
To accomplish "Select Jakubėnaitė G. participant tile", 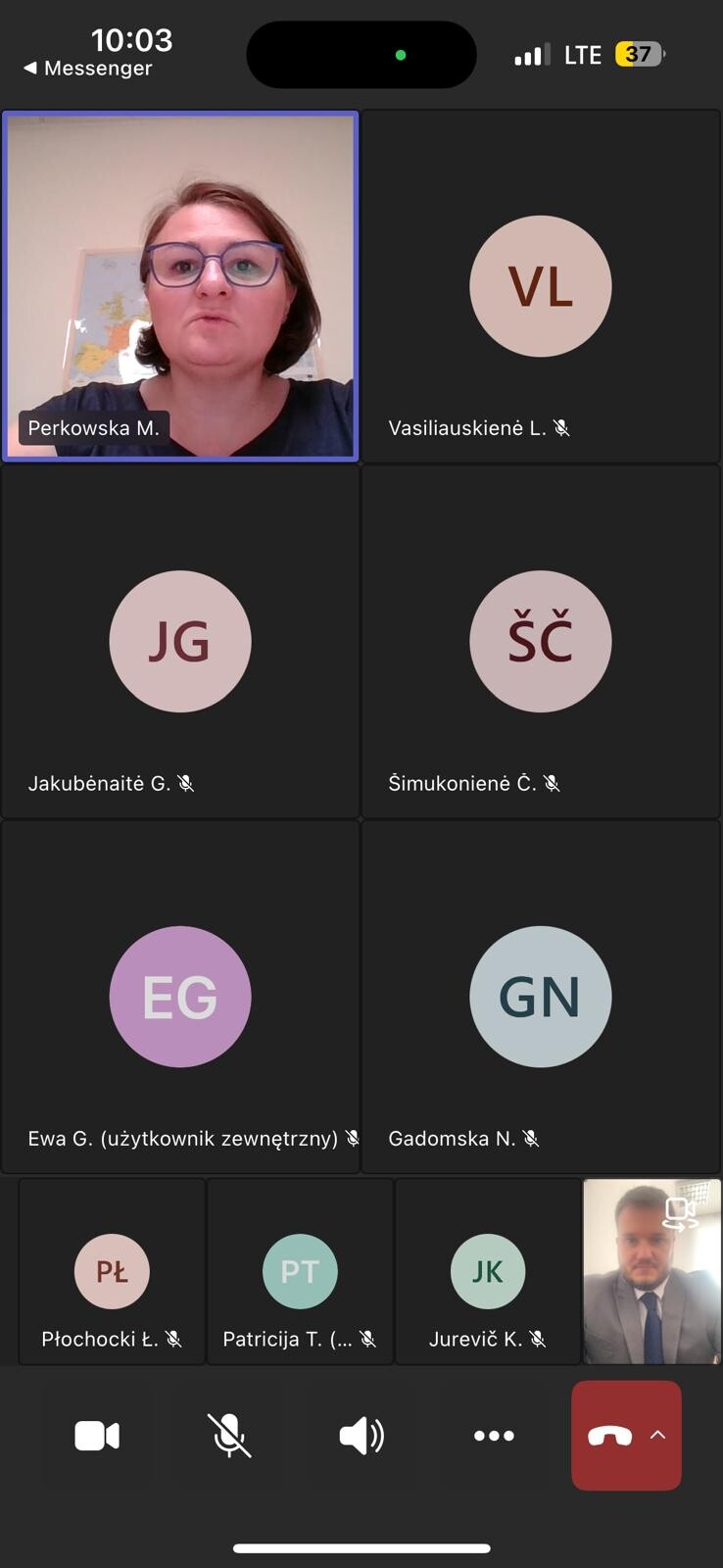I will 180,641.
